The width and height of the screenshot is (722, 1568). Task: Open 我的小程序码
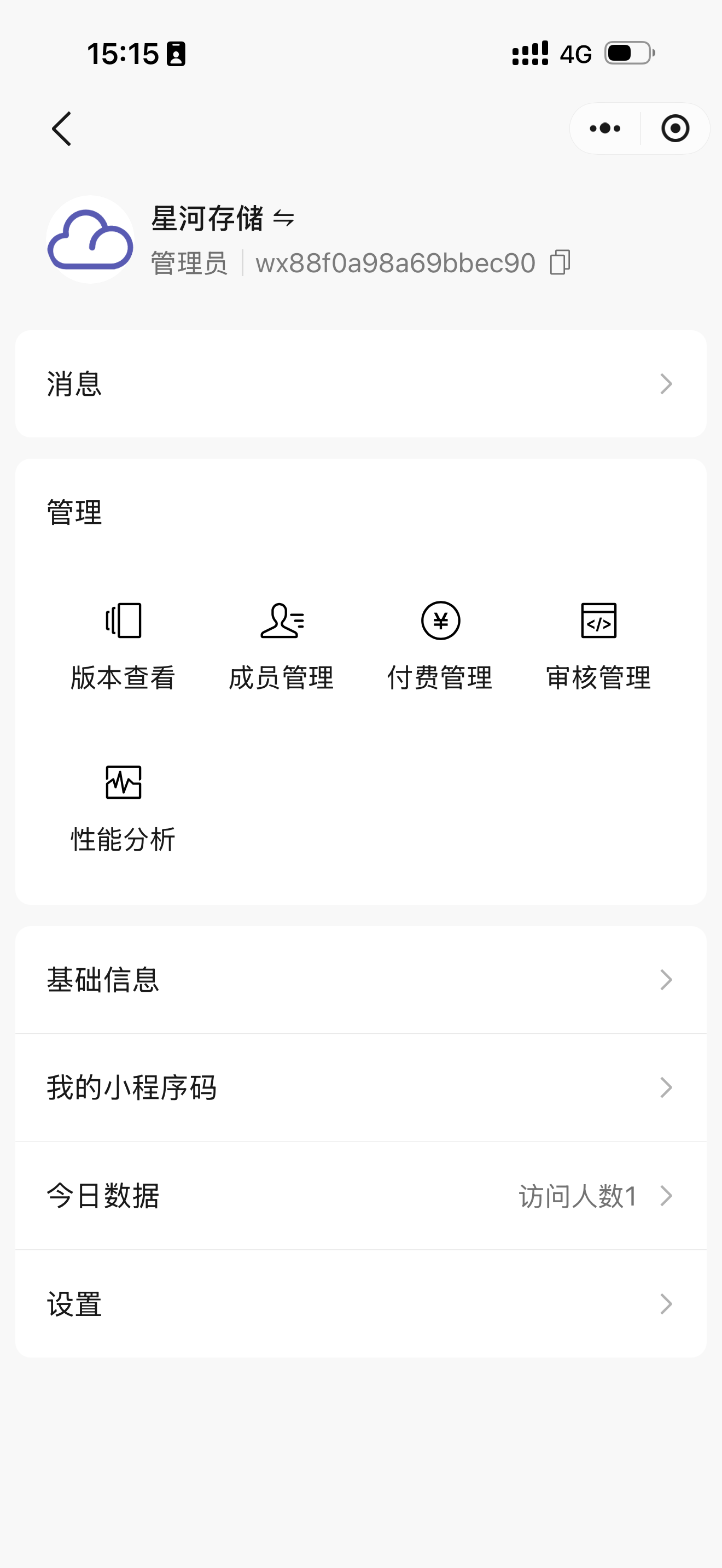(361, 1087)
